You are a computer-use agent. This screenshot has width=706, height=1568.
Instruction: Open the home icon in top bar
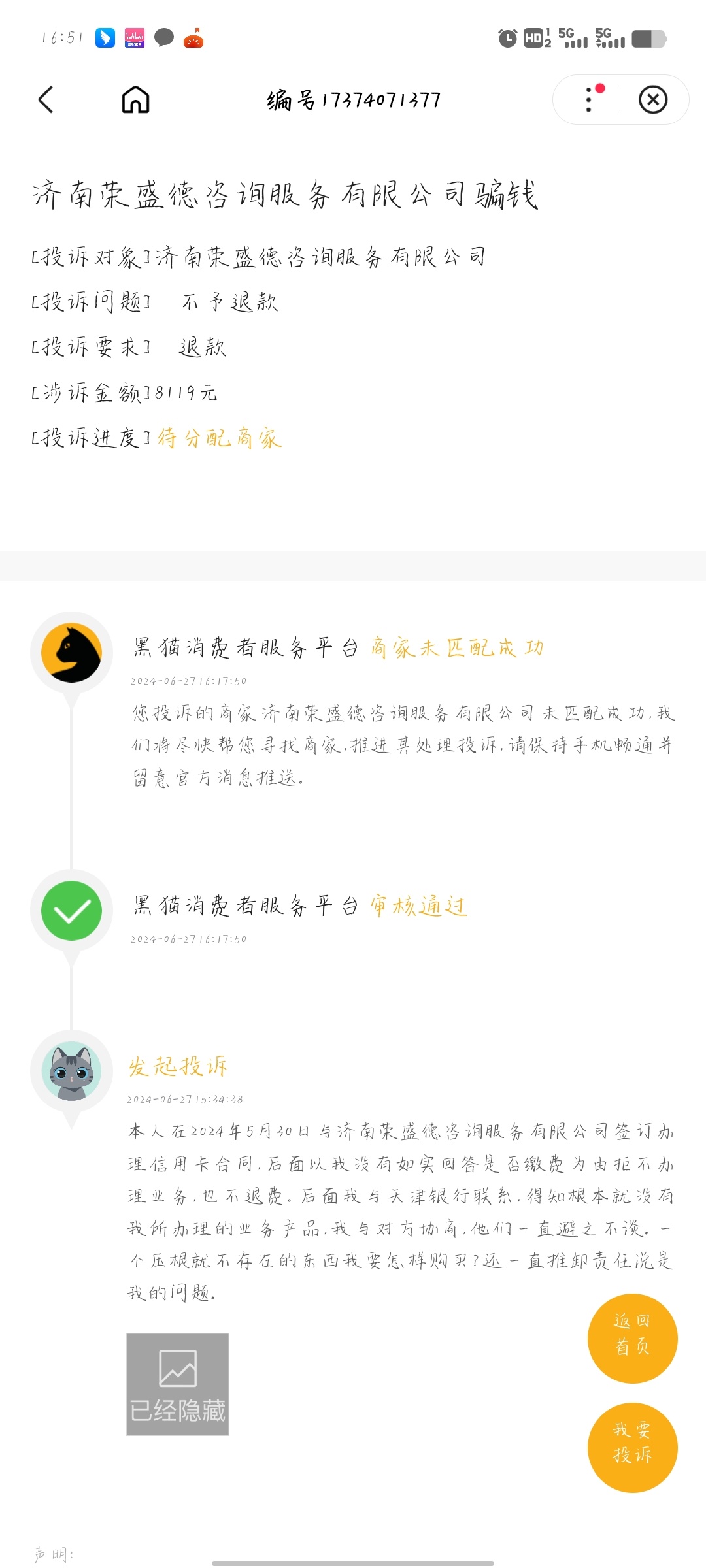tap(135, 100)
